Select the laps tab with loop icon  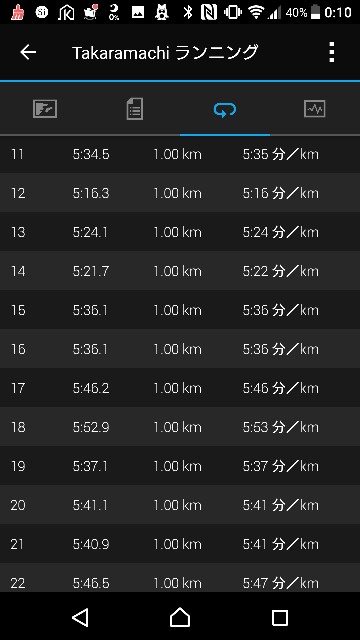click(x=225, y=109)
